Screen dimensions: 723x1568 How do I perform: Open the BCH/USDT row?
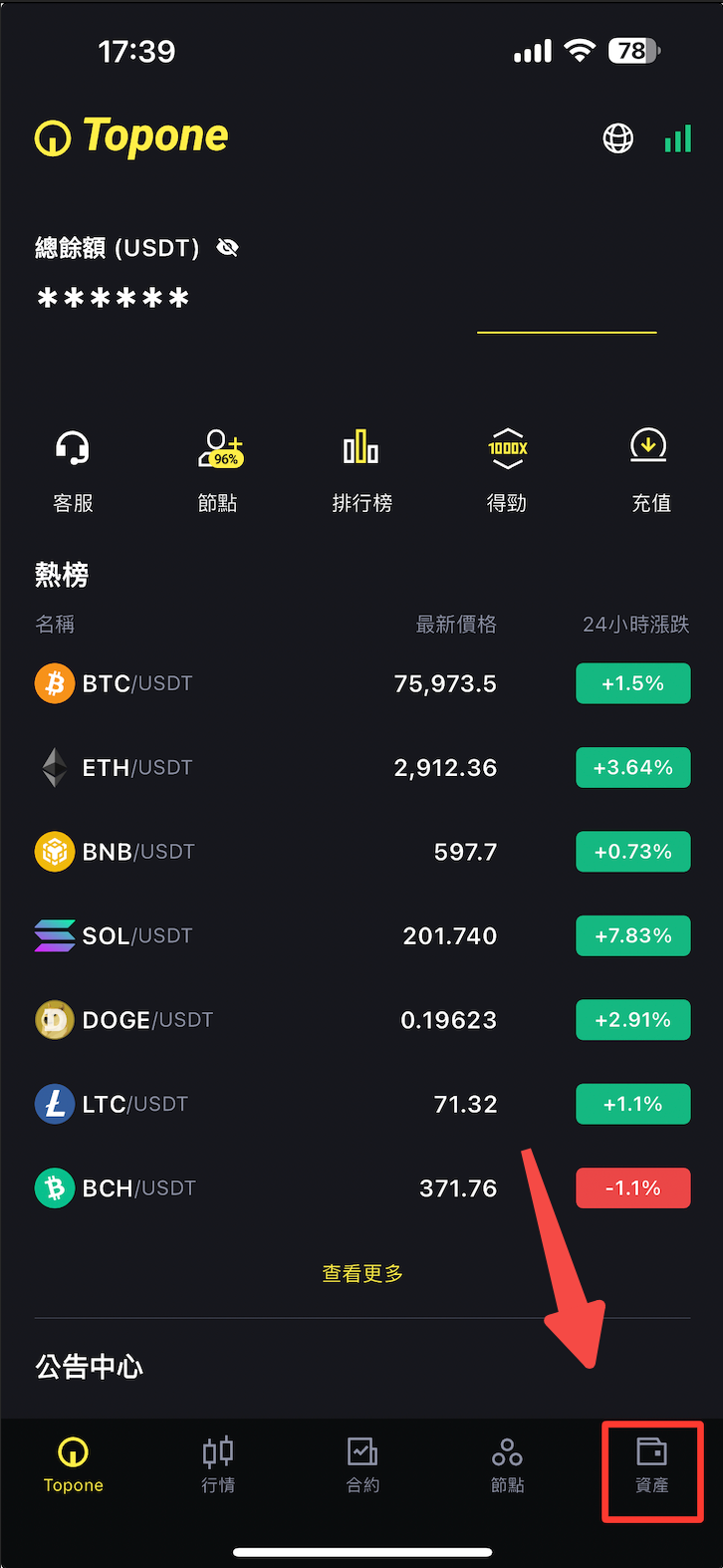pyautogui.click(x=362, y=1188)
